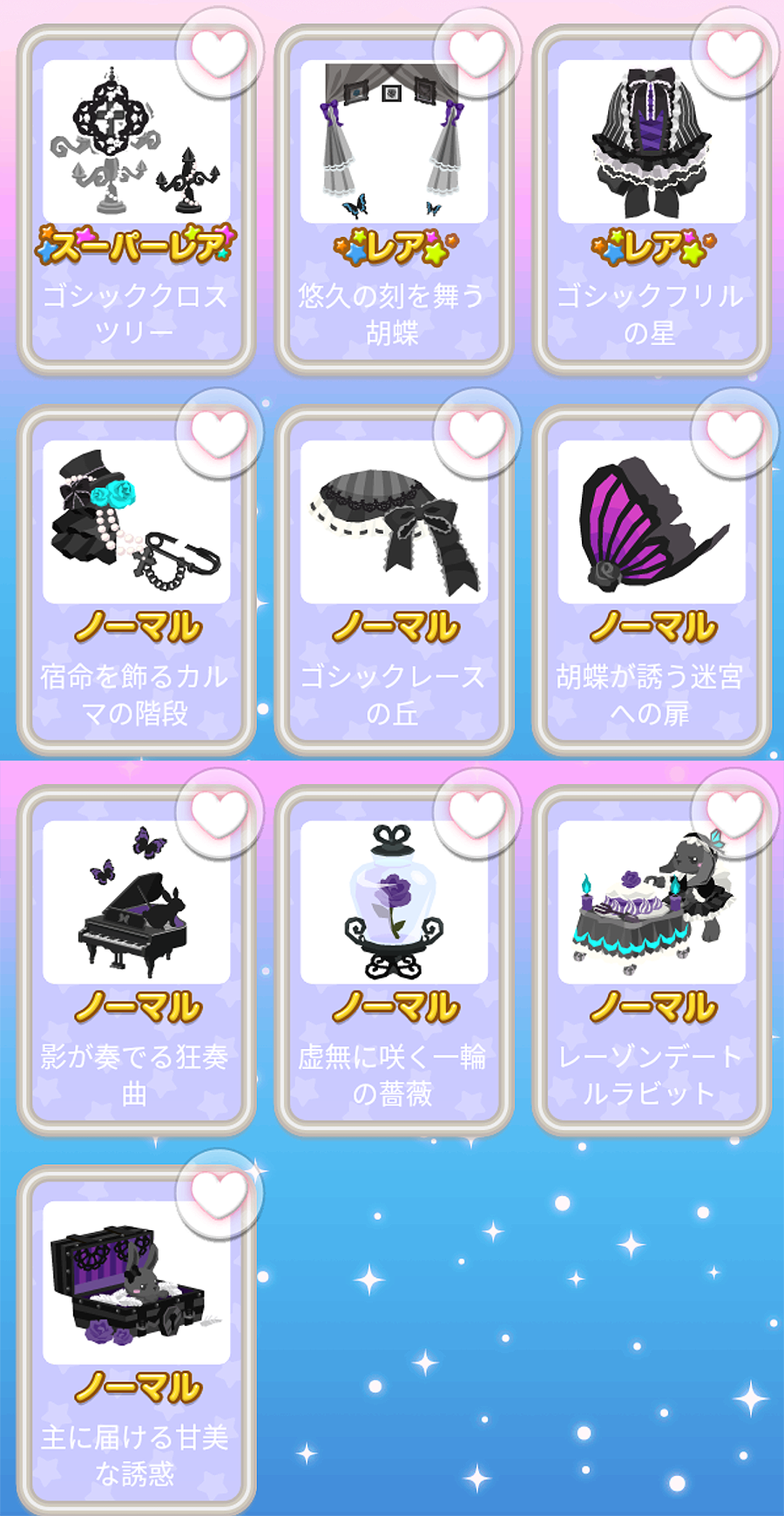Add a heart to ゴシックレースの丘
Screen dimensions: 784x1516
[476, 433]
